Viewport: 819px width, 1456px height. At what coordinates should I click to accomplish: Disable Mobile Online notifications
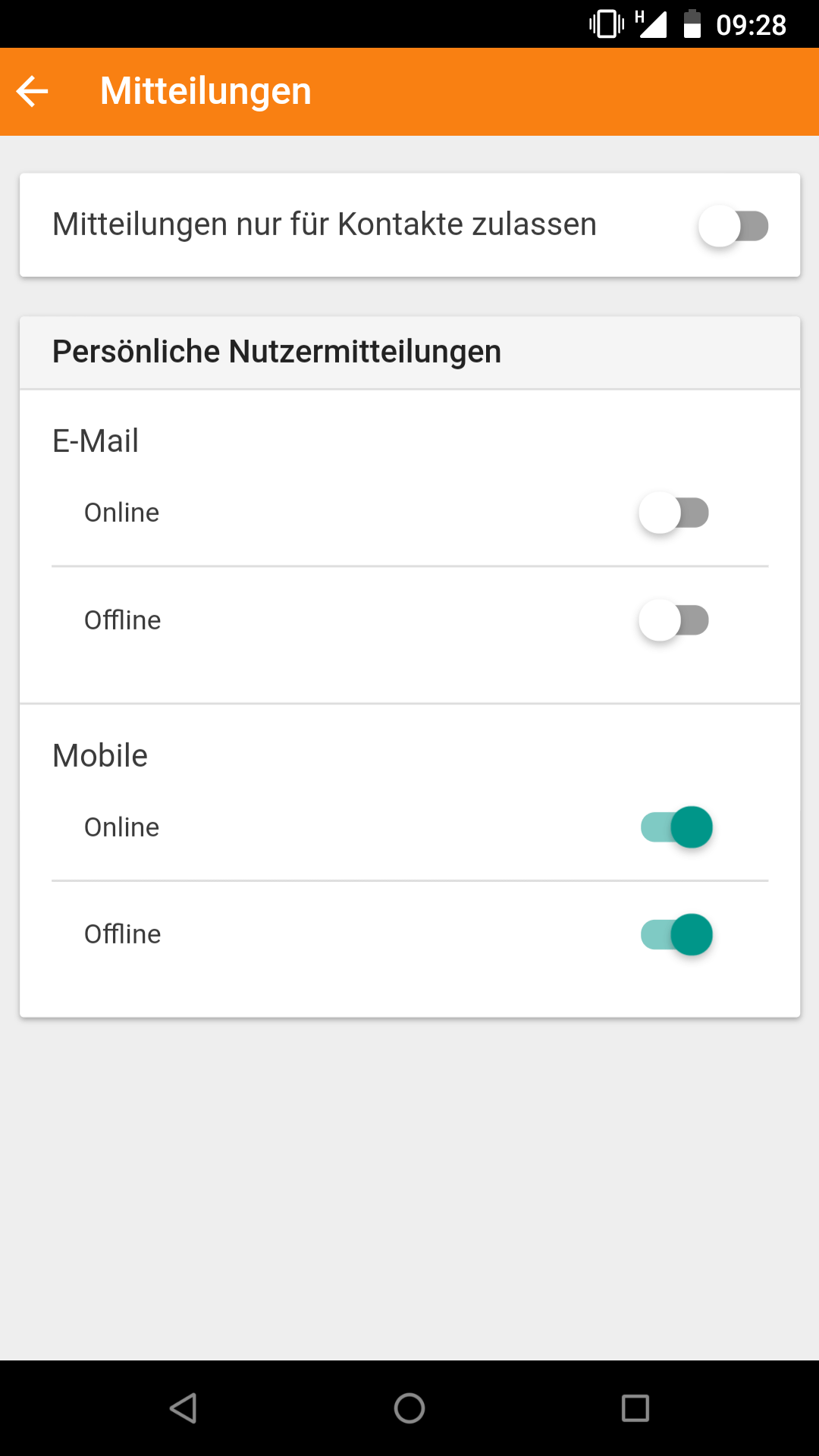point(676,827)
